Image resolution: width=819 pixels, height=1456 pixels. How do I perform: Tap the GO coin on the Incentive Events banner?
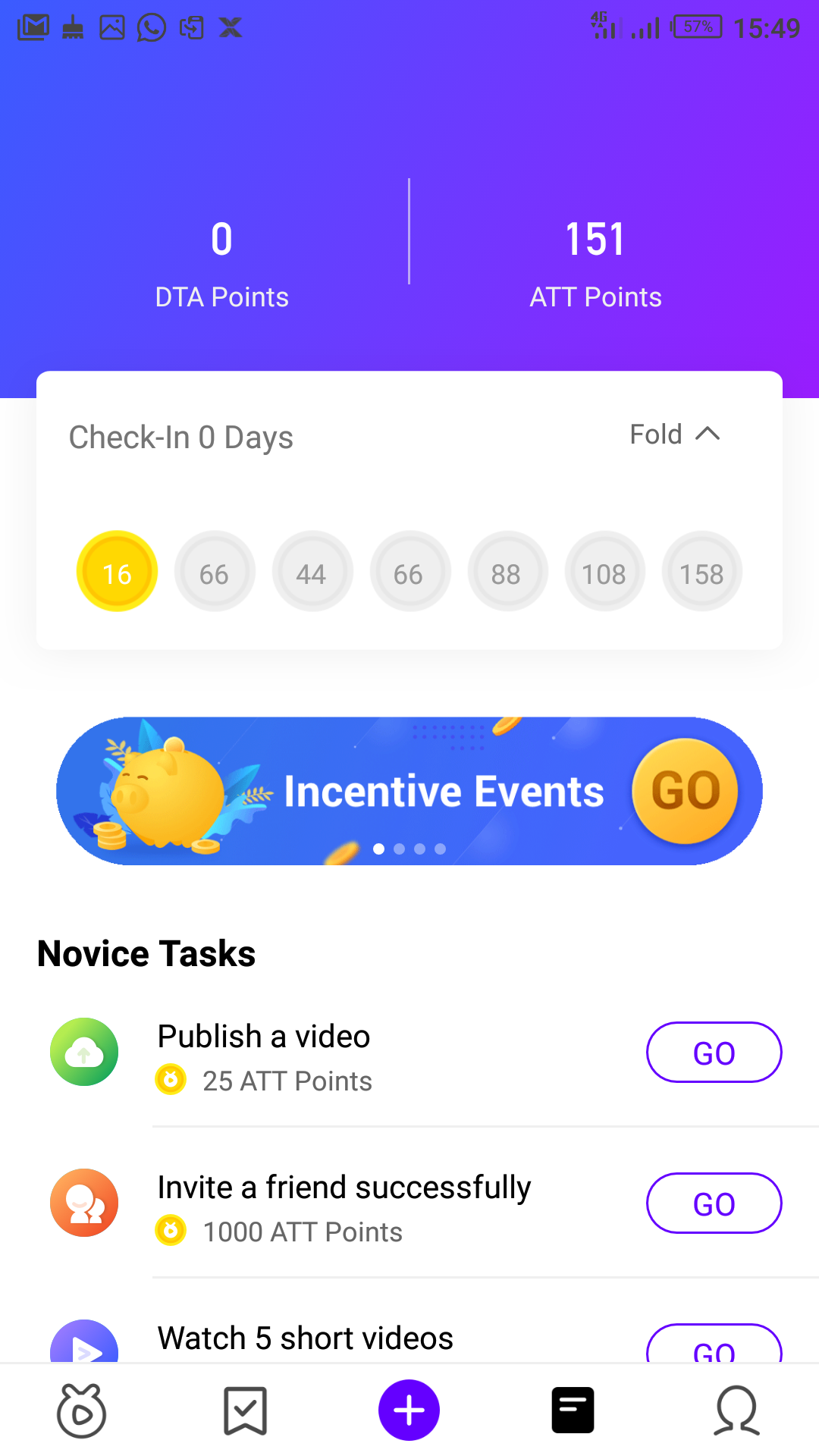point(685,790)
